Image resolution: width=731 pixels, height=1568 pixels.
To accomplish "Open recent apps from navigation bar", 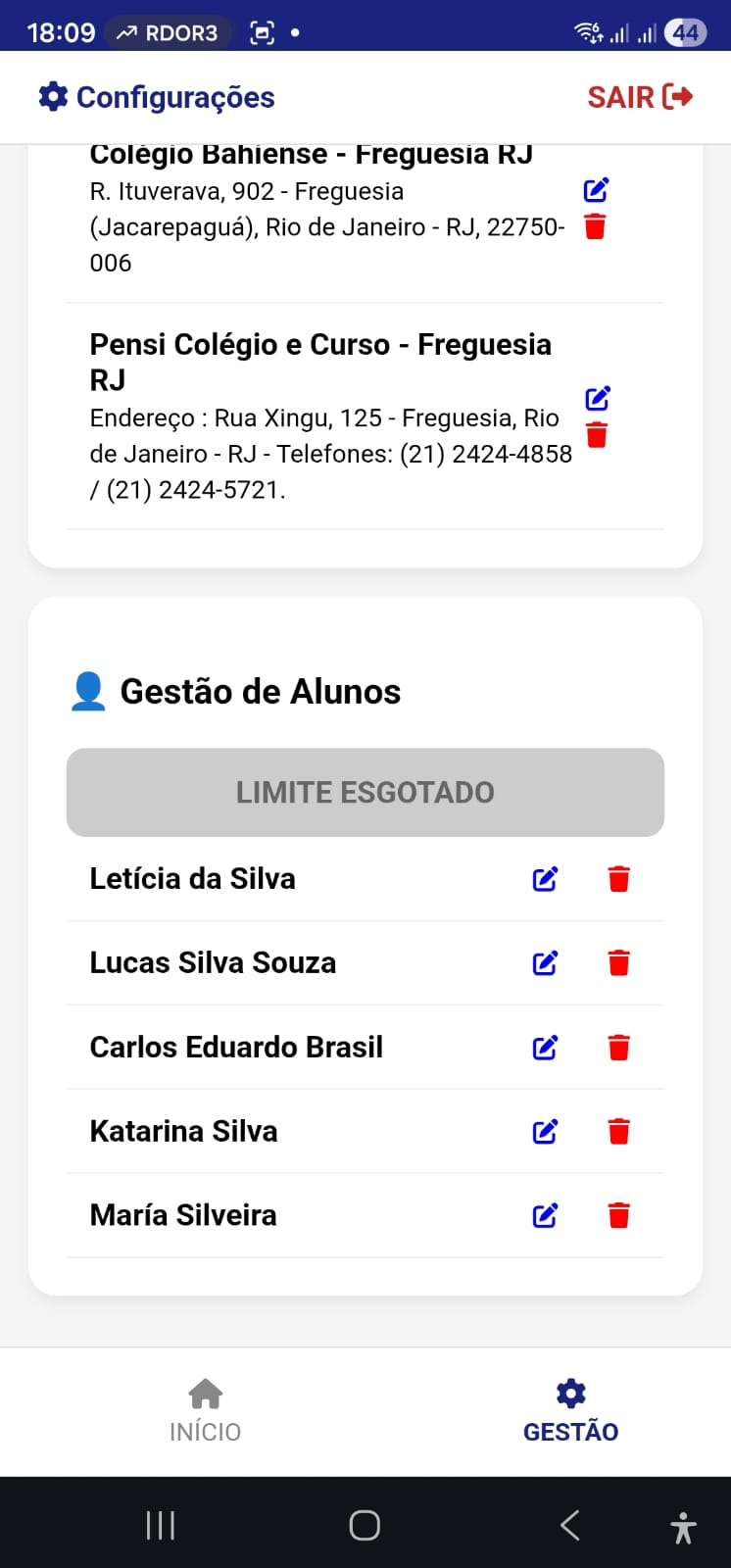I will (161, 1525).
